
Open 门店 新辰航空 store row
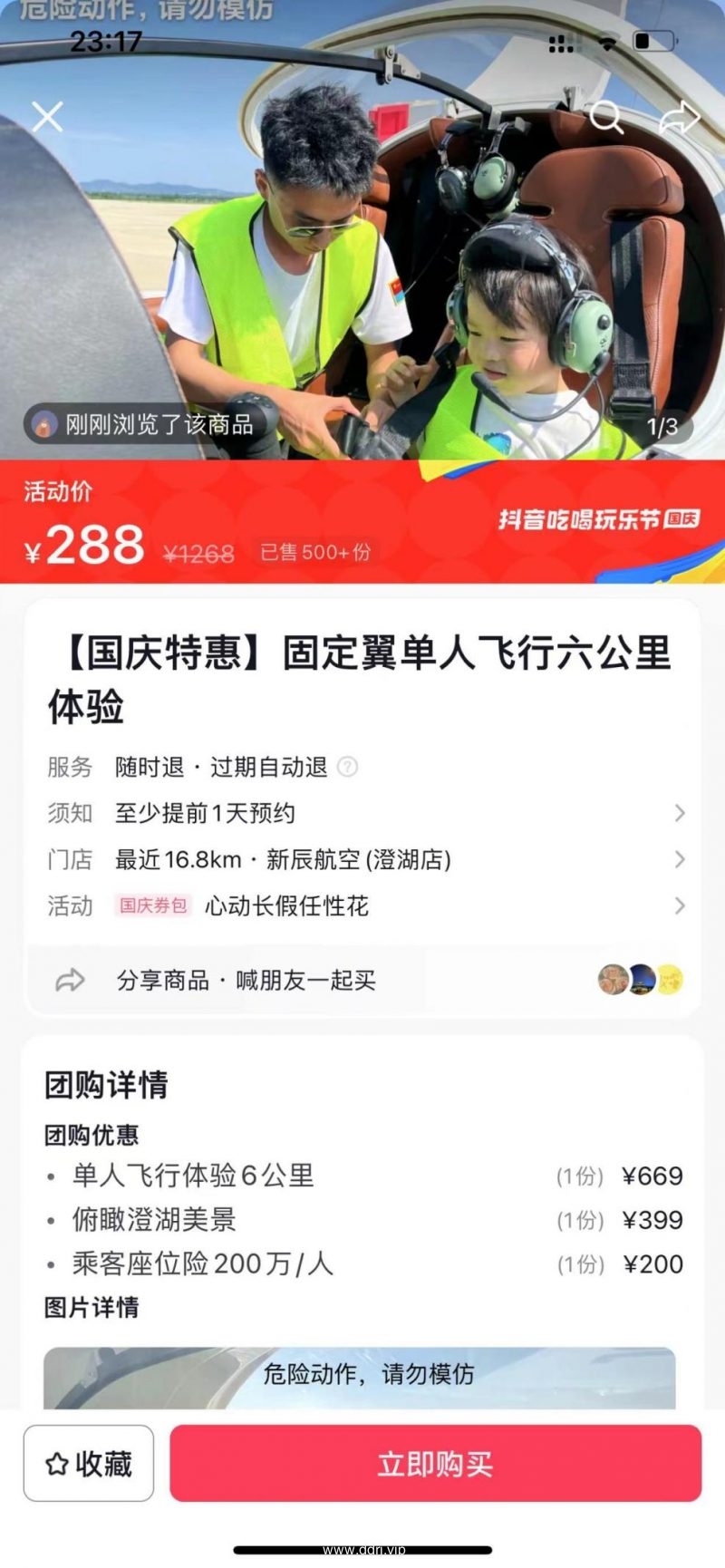tap(362, 859)
